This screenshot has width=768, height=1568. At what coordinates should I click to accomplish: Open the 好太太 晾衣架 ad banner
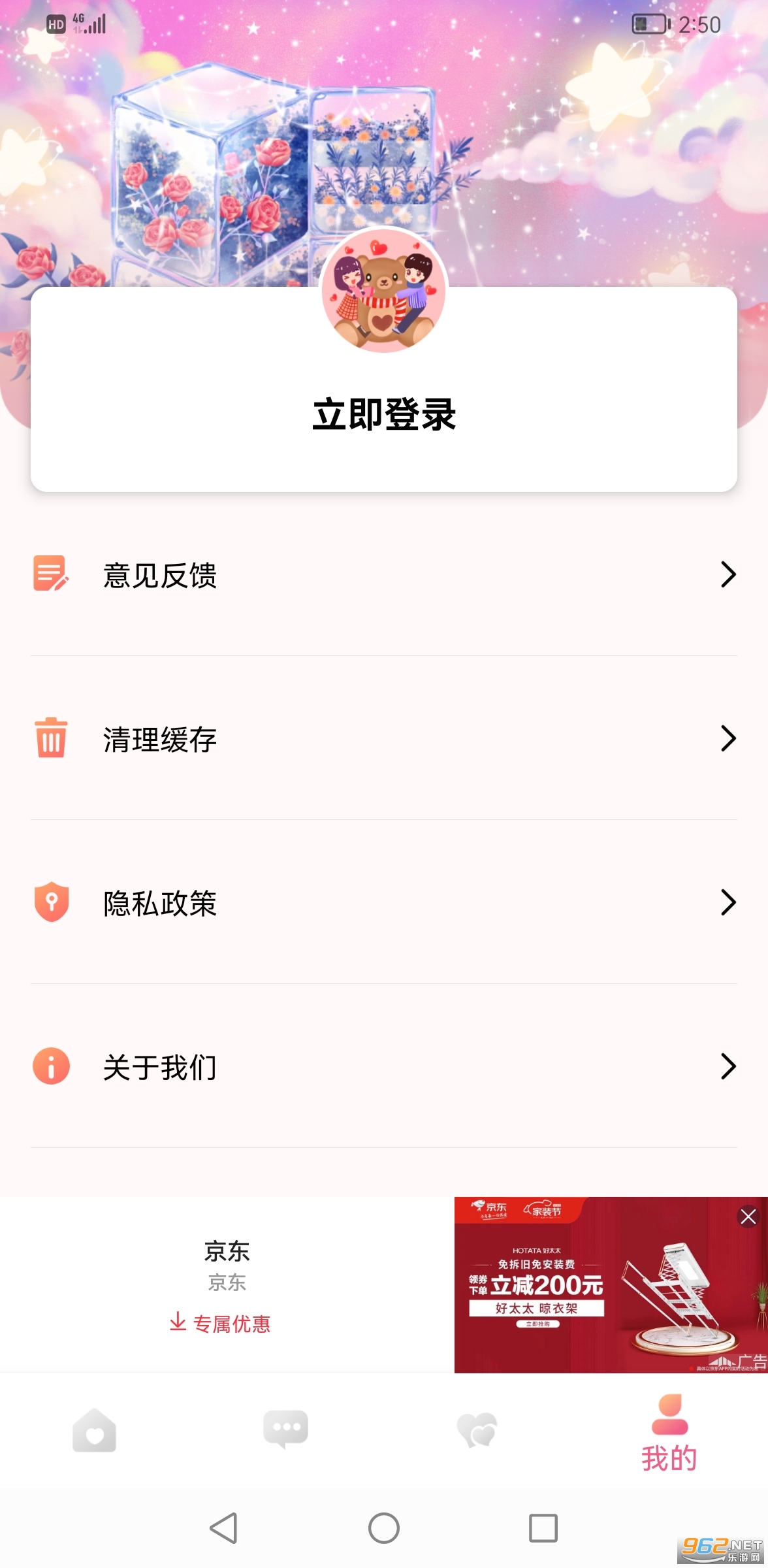coord(588,1294)
